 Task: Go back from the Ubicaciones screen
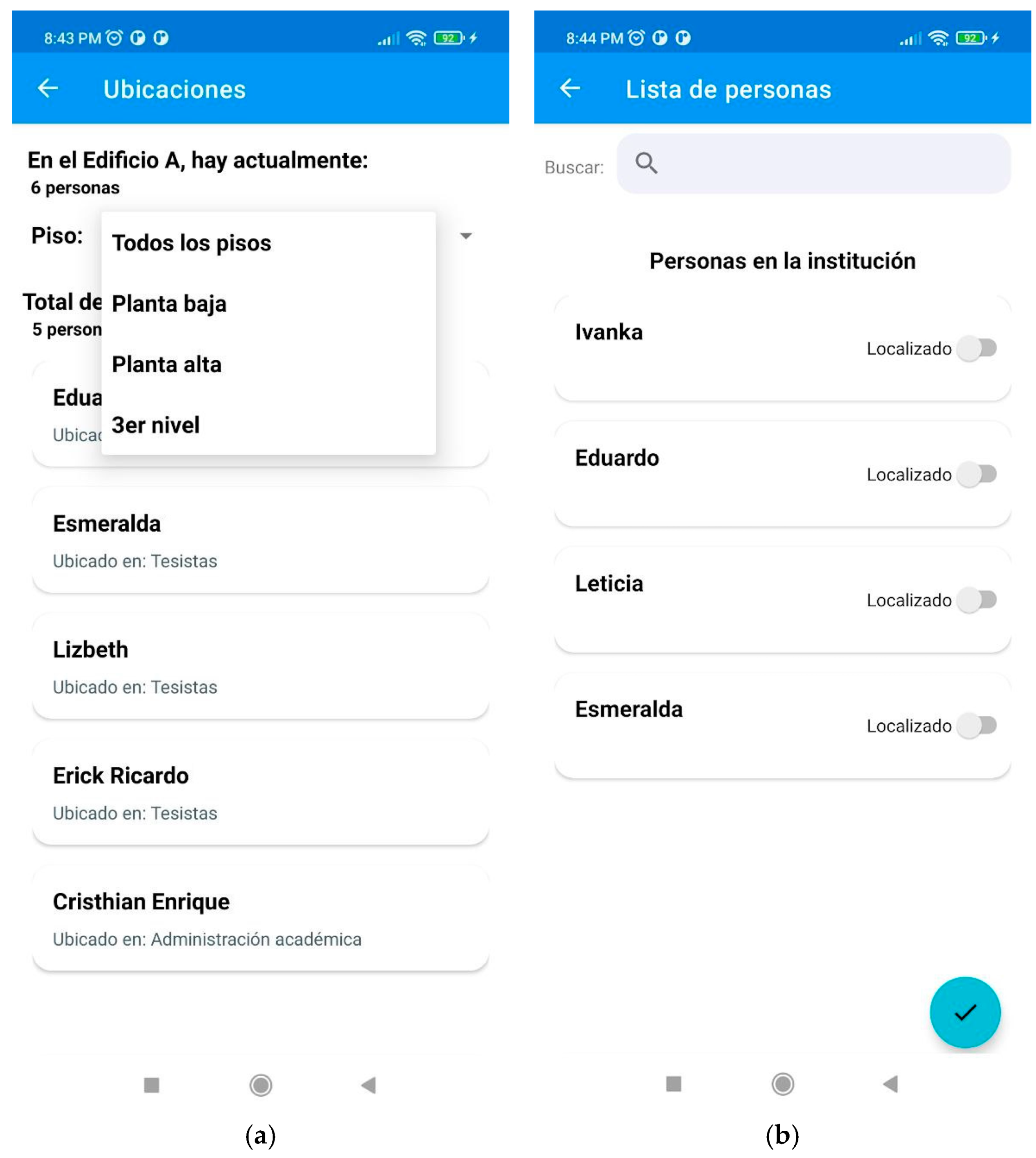[48, 89]
